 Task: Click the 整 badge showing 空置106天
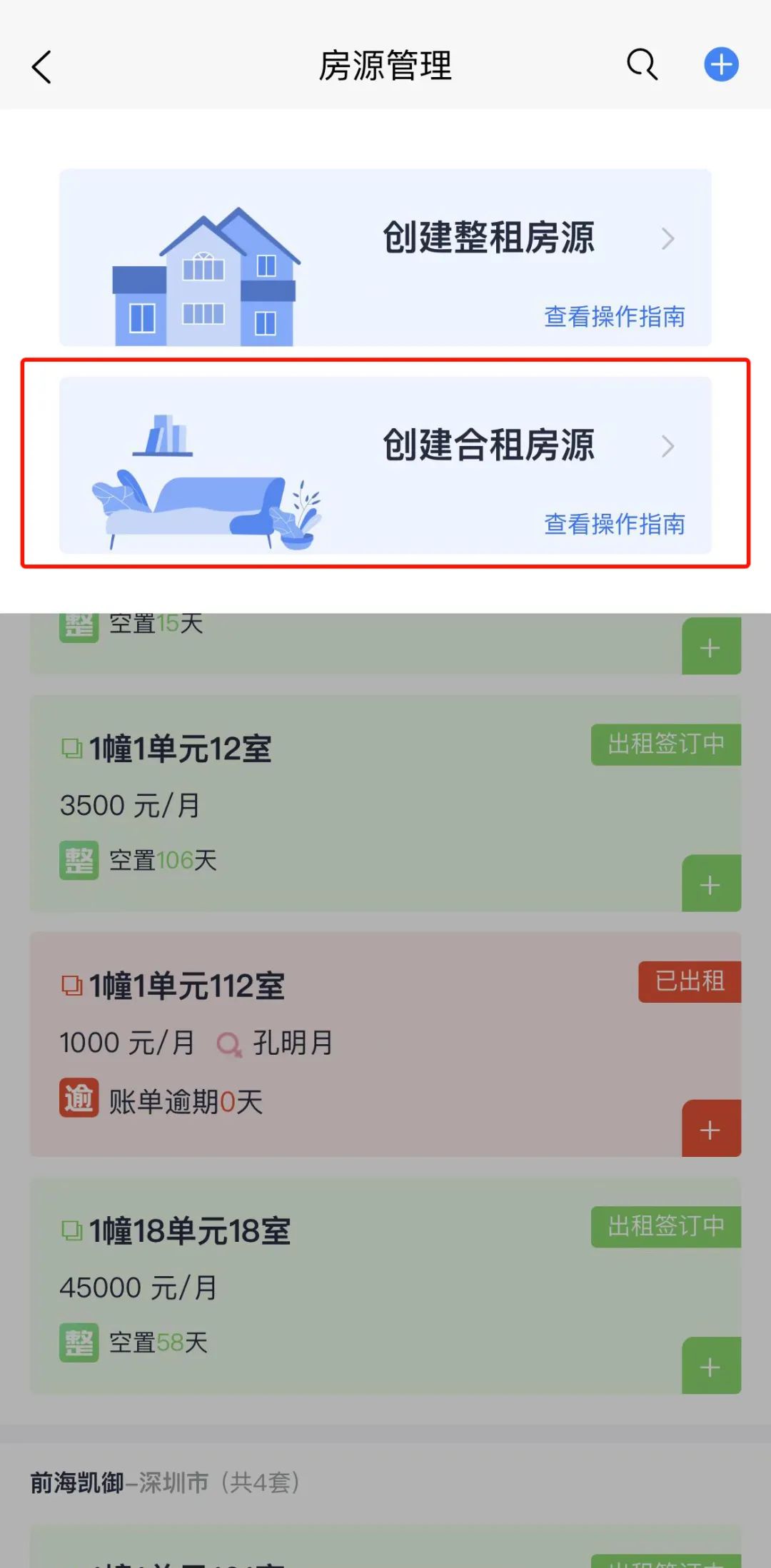79,860
